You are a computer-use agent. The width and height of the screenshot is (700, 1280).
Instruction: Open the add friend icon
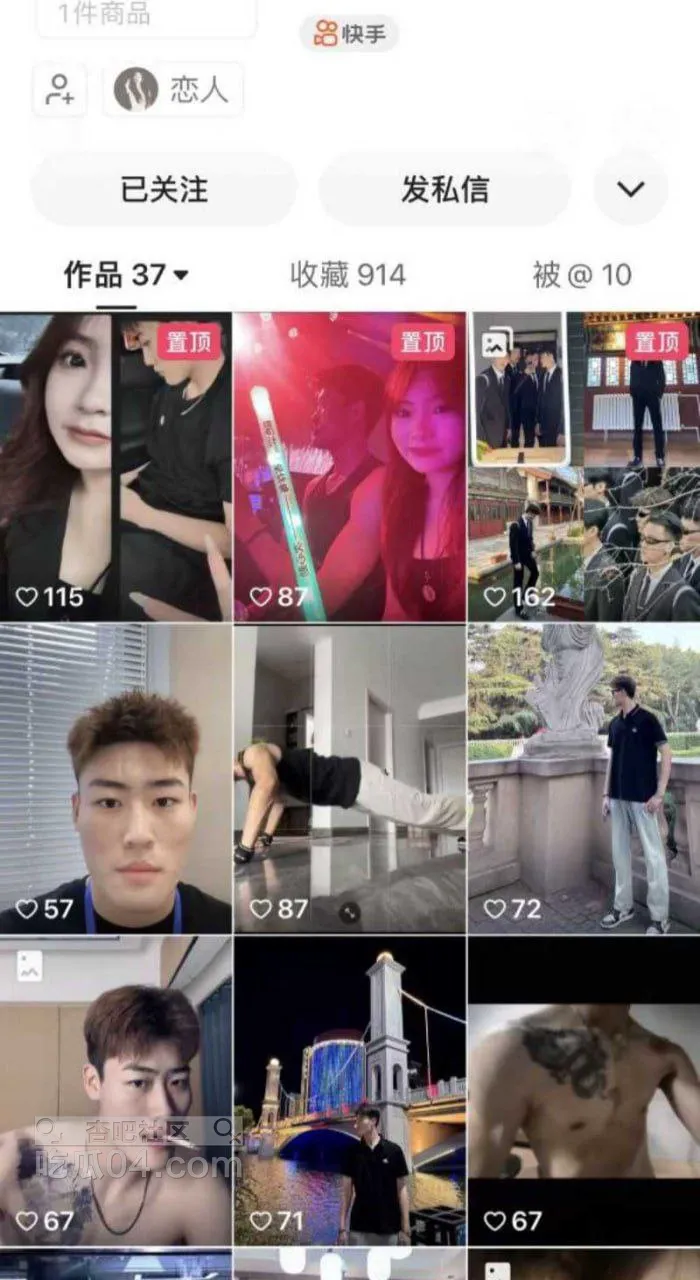point(60,90)
